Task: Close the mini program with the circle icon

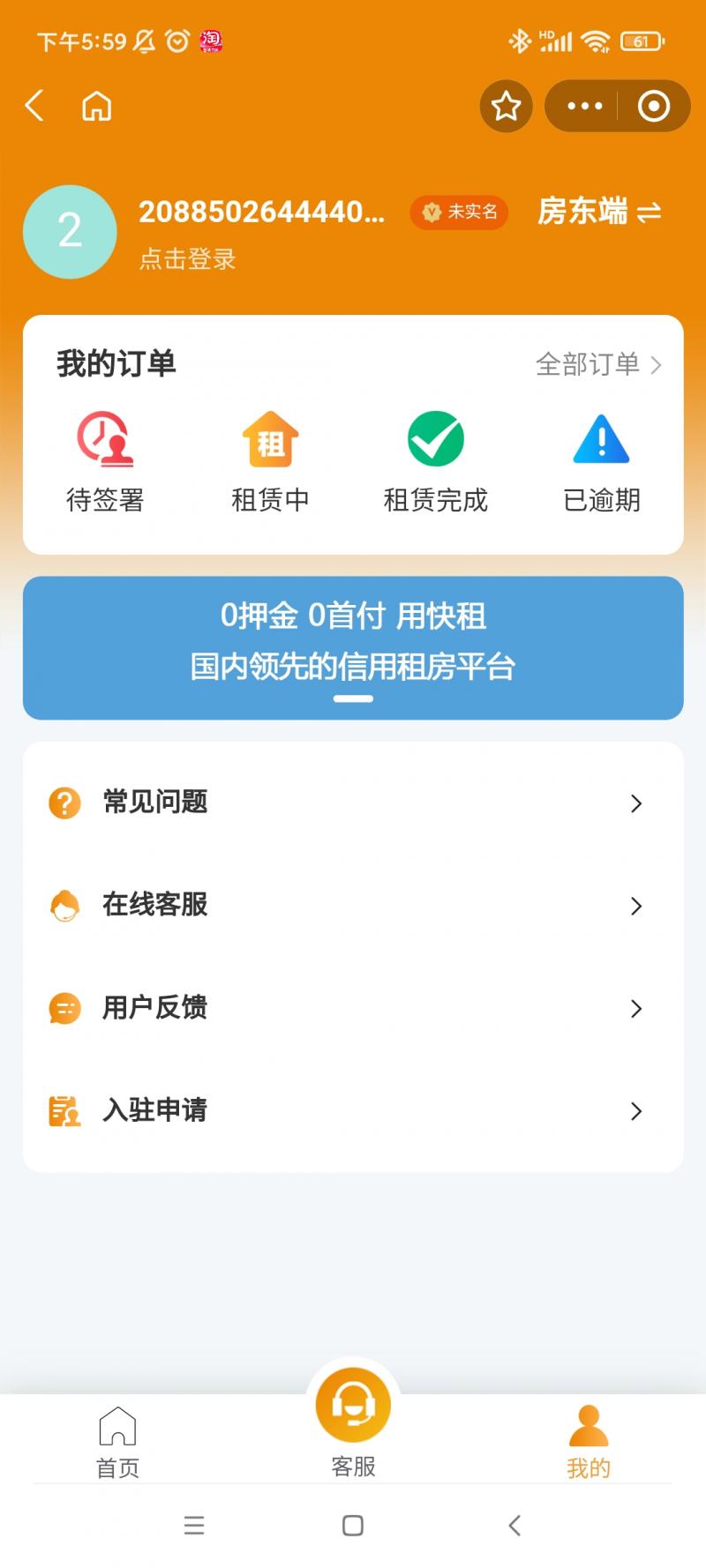Action: click(x=653, y=107)
